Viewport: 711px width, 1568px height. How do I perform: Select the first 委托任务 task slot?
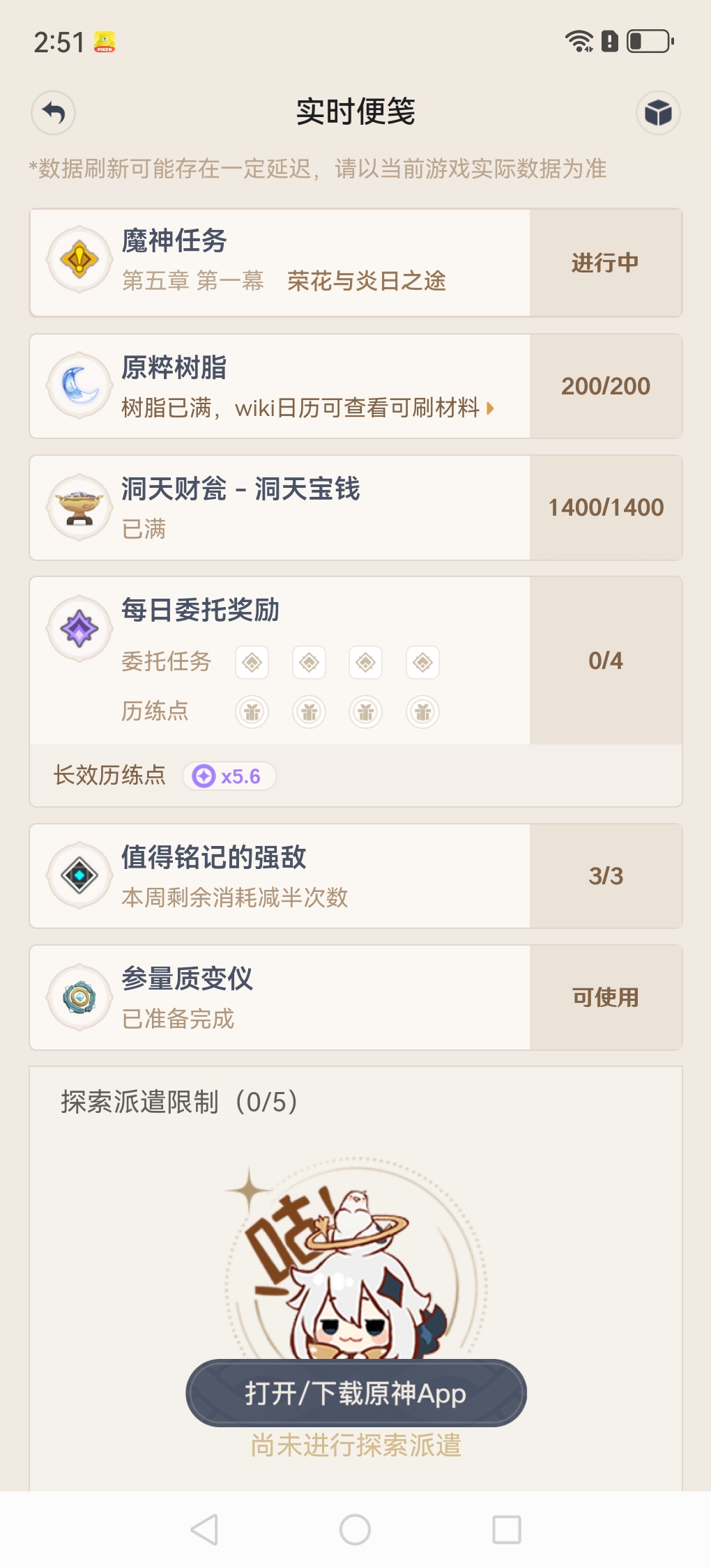[x=252, y=662]
